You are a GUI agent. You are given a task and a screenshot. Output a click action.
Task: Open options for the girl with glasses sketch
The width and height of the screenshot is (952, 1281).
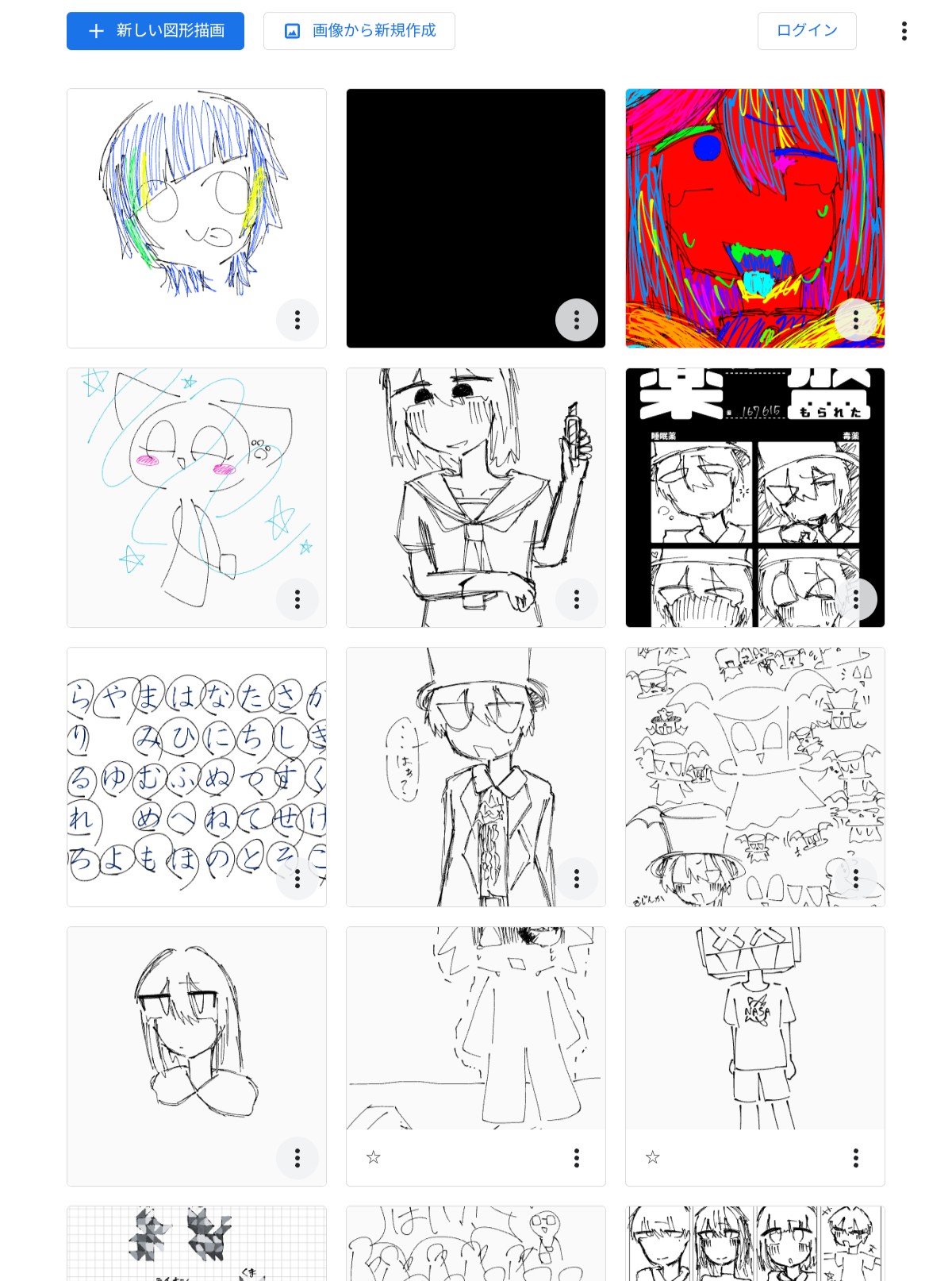[297, 1158]
